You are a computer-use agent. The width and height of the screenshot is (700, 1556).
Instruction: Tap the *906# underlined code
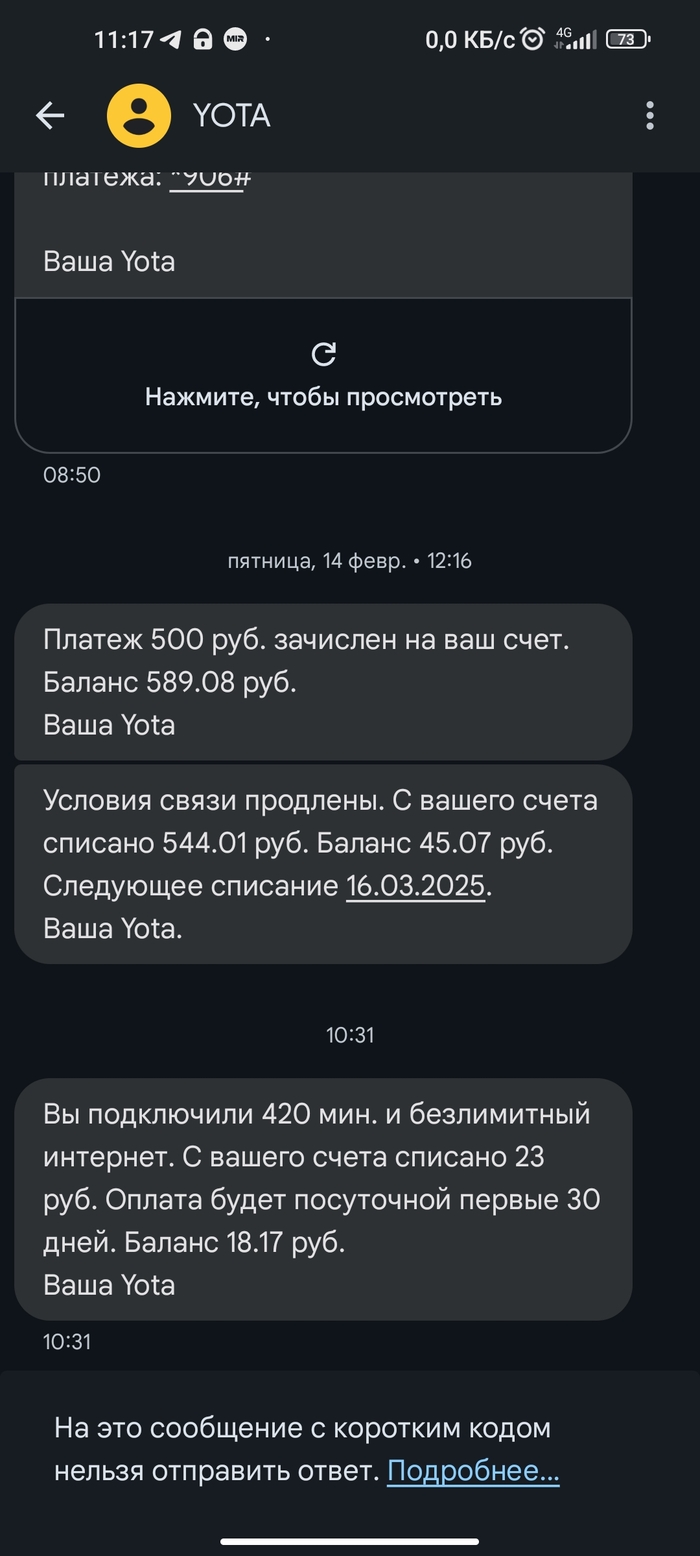coord(207,179)
